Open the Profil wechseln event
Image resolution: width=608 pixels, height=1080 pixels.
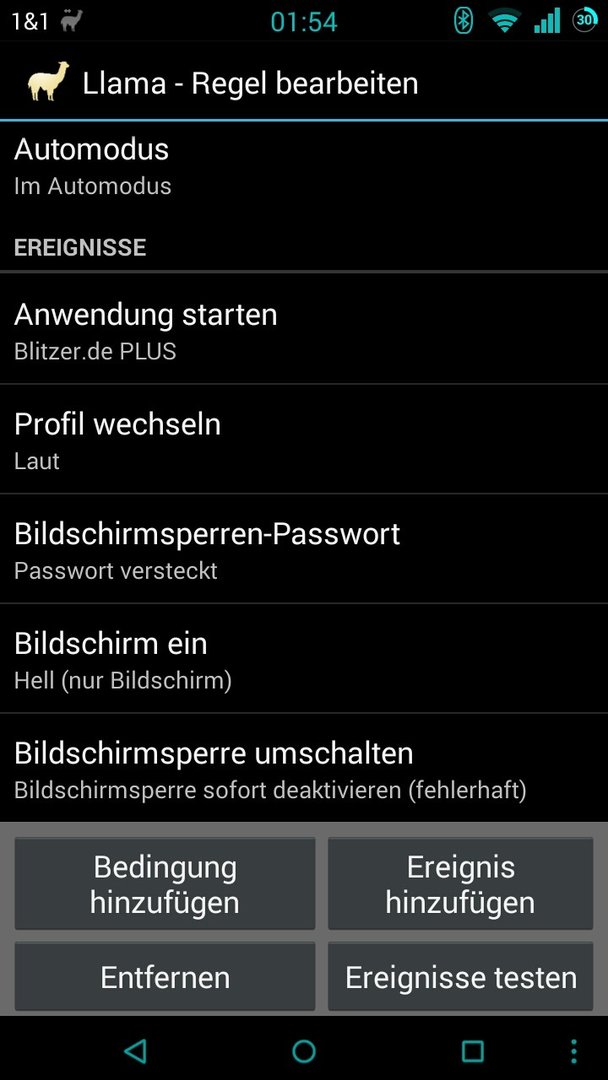tap(304, 439)
